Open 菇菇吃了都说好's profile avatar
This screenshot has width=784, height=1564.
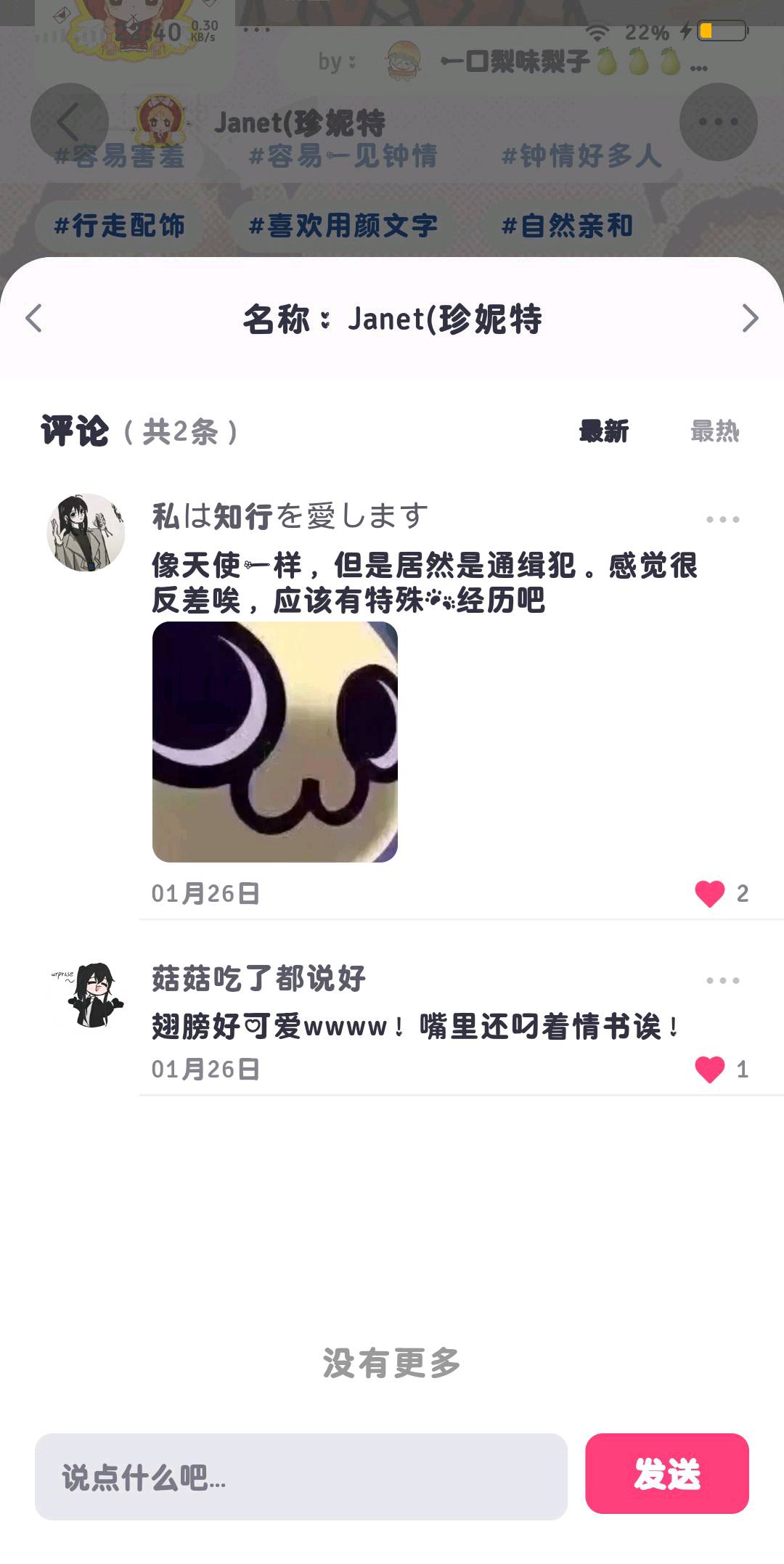click(86, 994)
